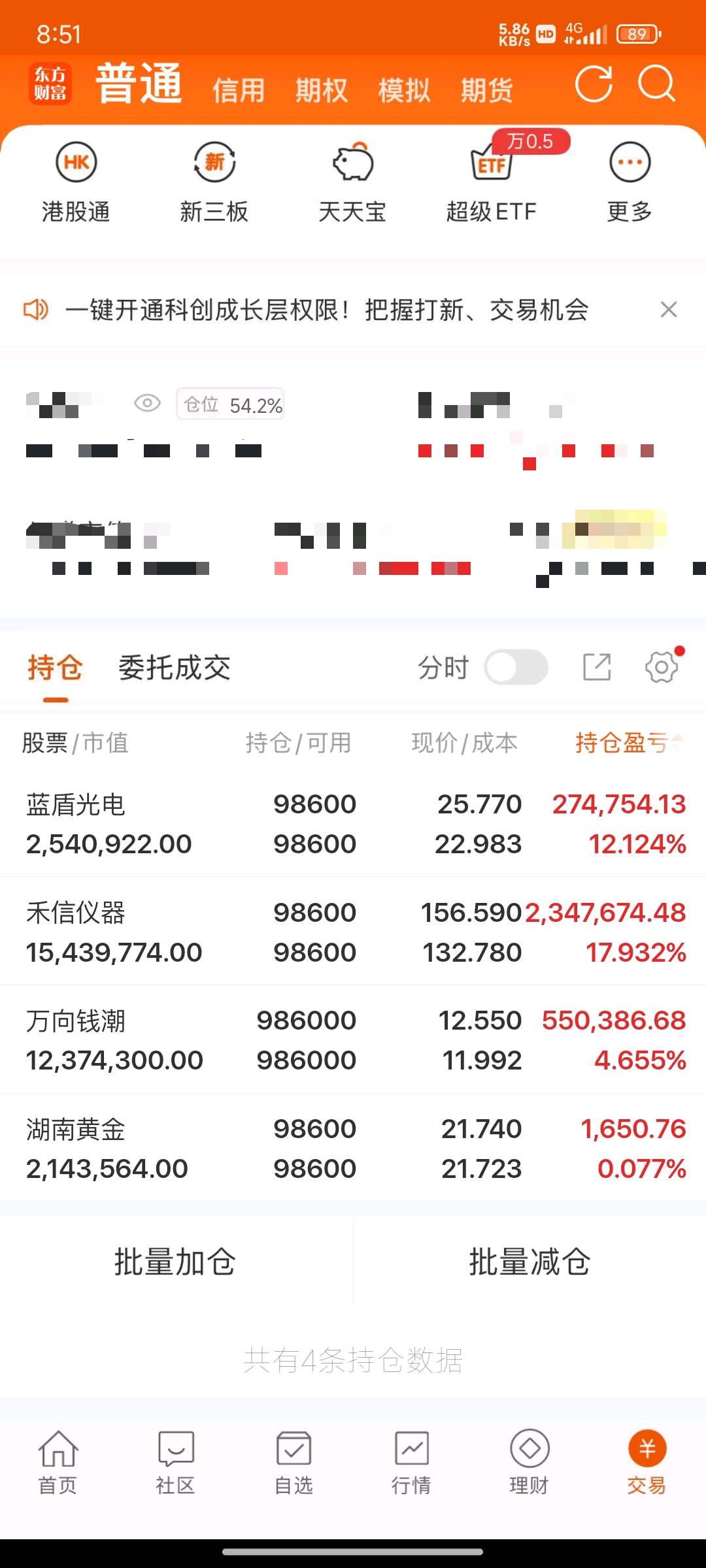Open holdings list settings gear

coord(662,667)
